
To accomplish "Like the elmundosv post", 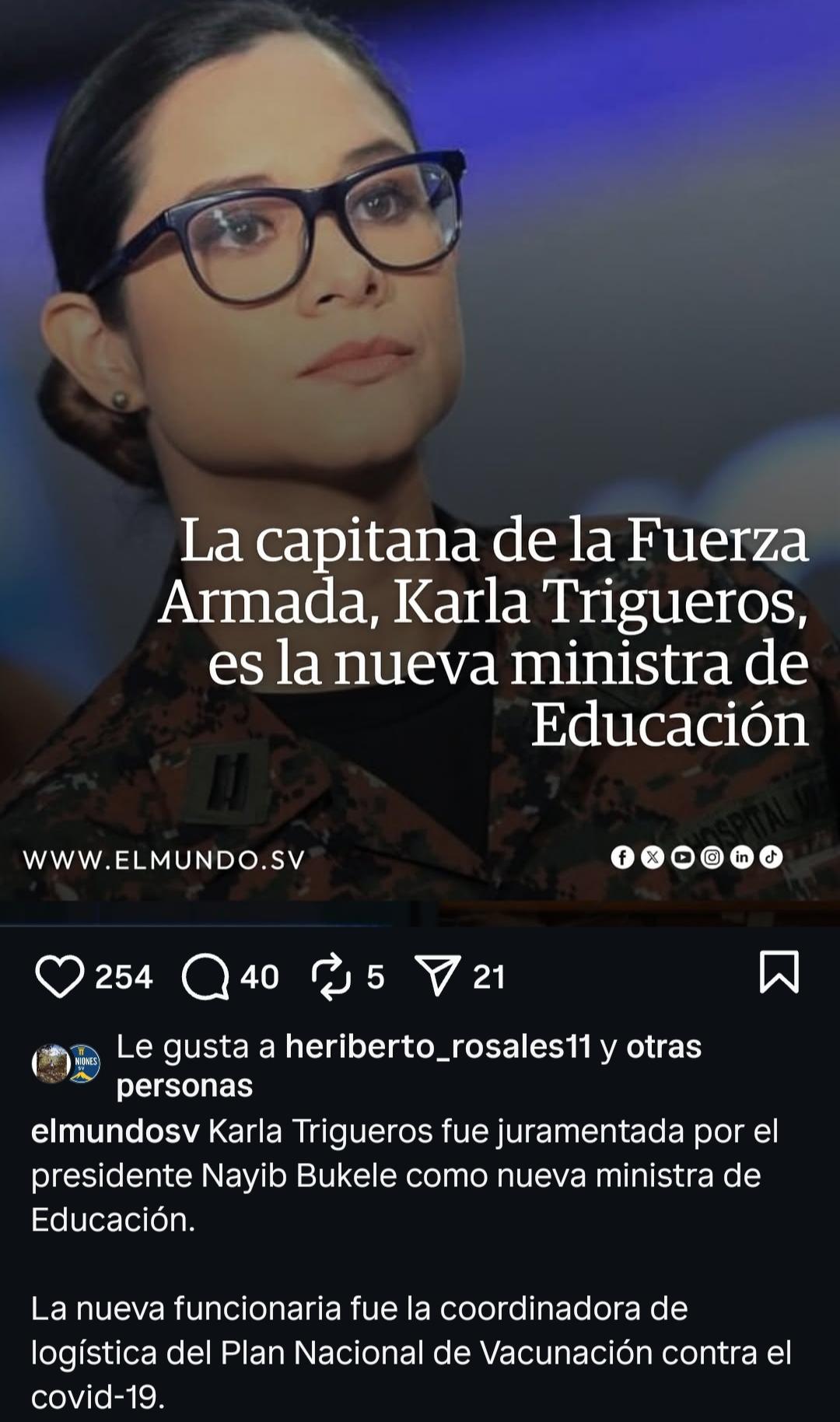I will [x=59, y=977].
